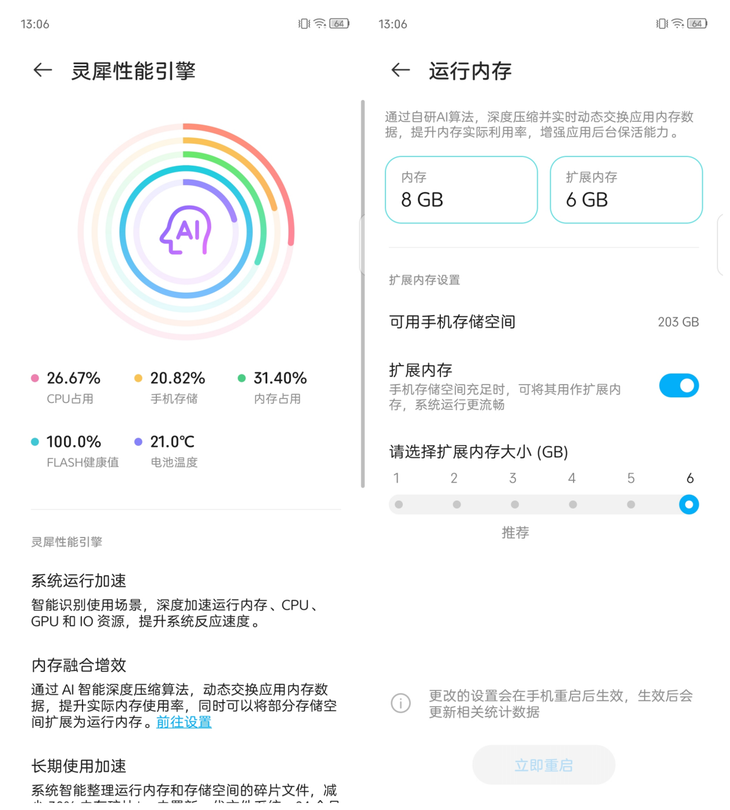Set extended memory size to 2 GB
Image resolution: width=730 pixels, height=810 pixels.
[x=456, y=504]
